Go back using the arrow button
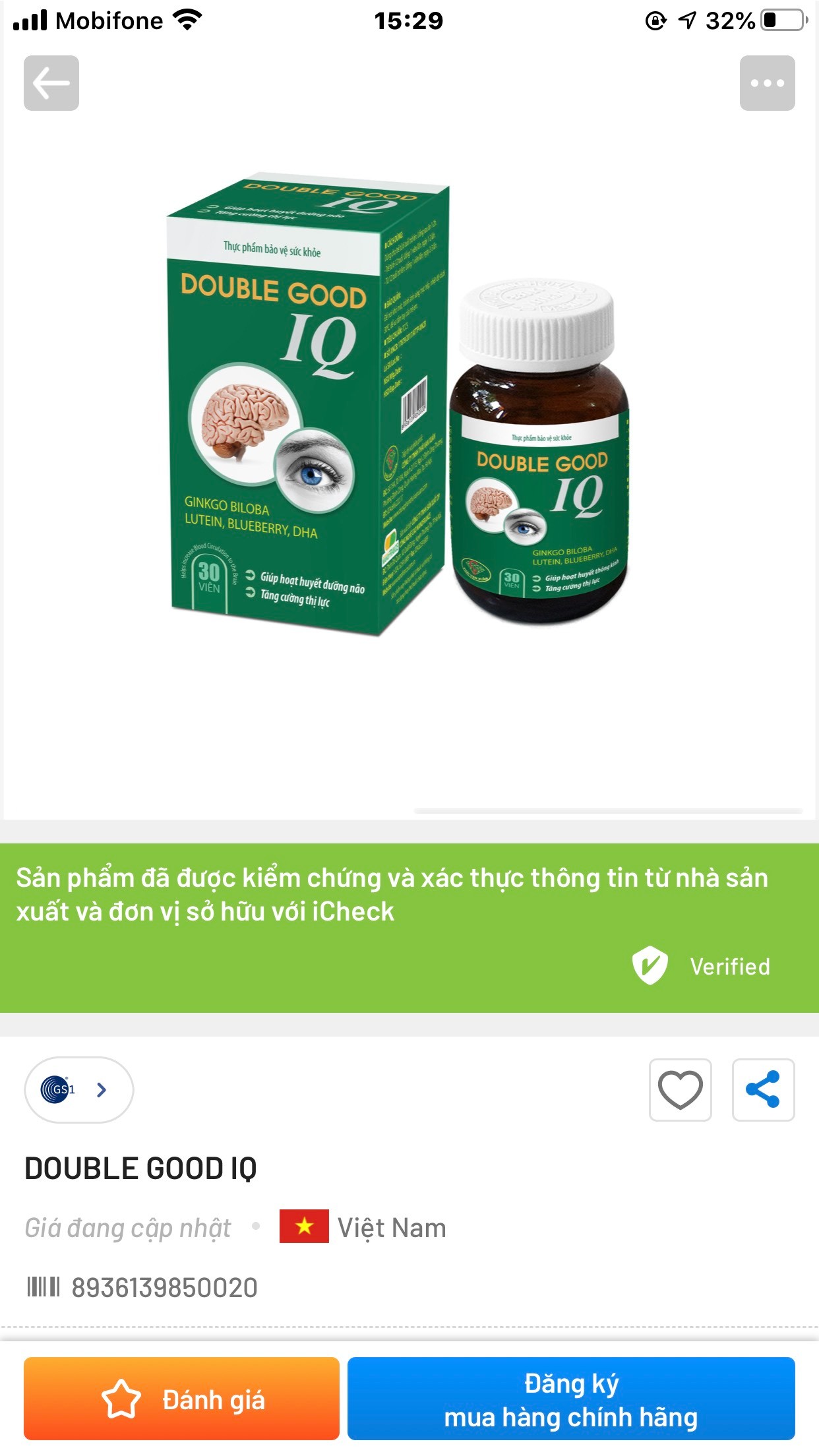This screenshot has width=819, height=1456. click(51, 83)
